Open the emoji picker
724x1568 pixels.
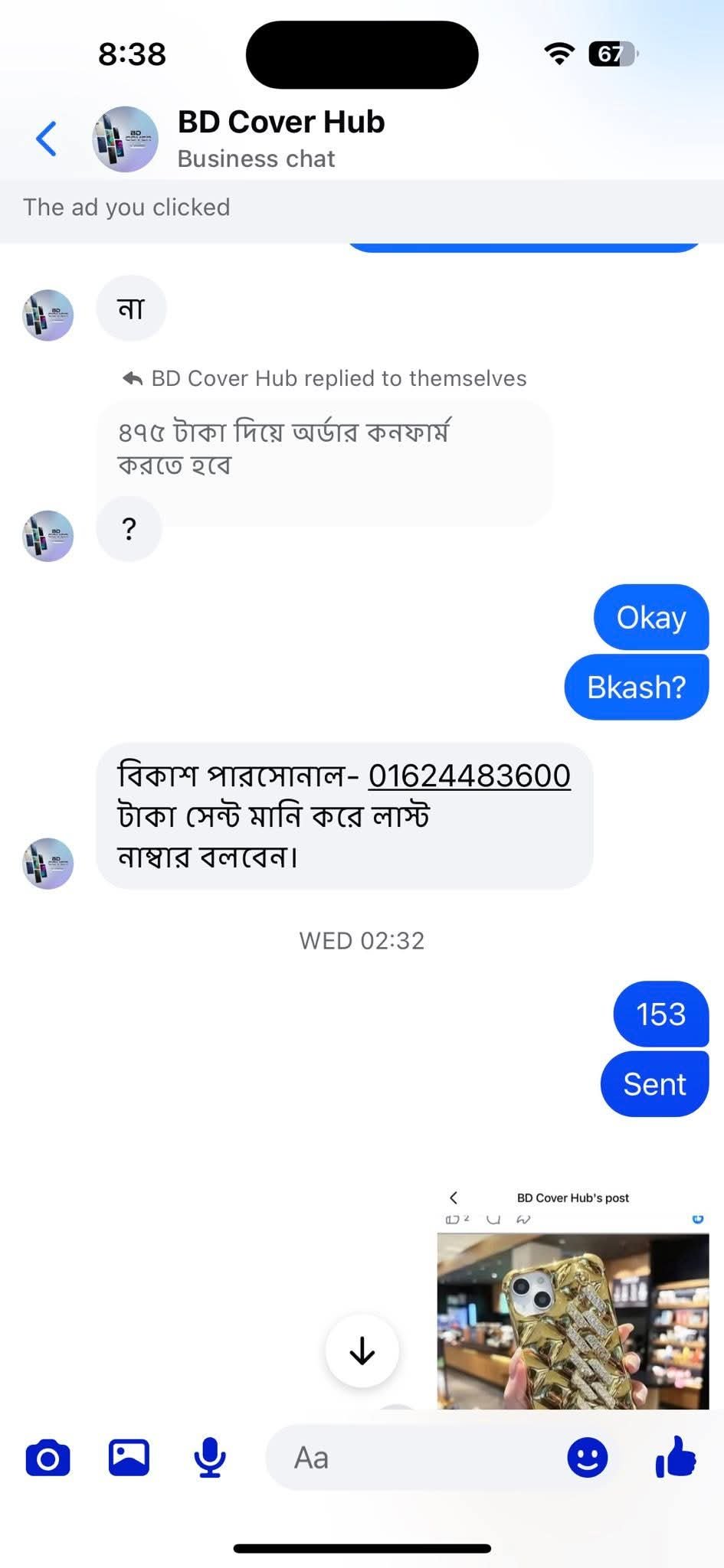coord(587,1457)
